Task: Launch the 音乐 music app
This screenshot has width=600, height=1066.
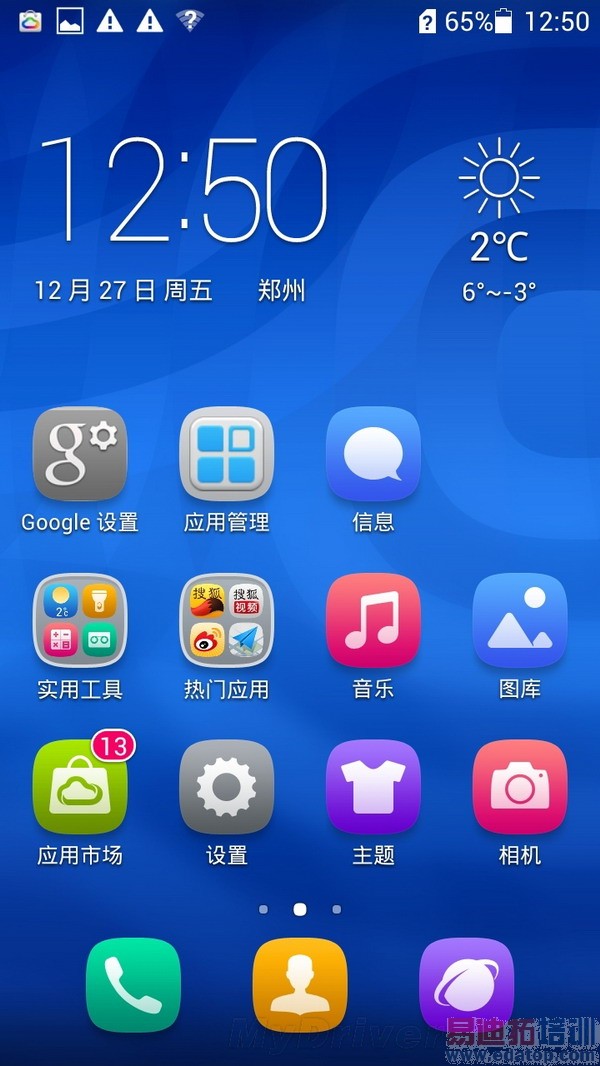Action: click(x=373, y=621)
